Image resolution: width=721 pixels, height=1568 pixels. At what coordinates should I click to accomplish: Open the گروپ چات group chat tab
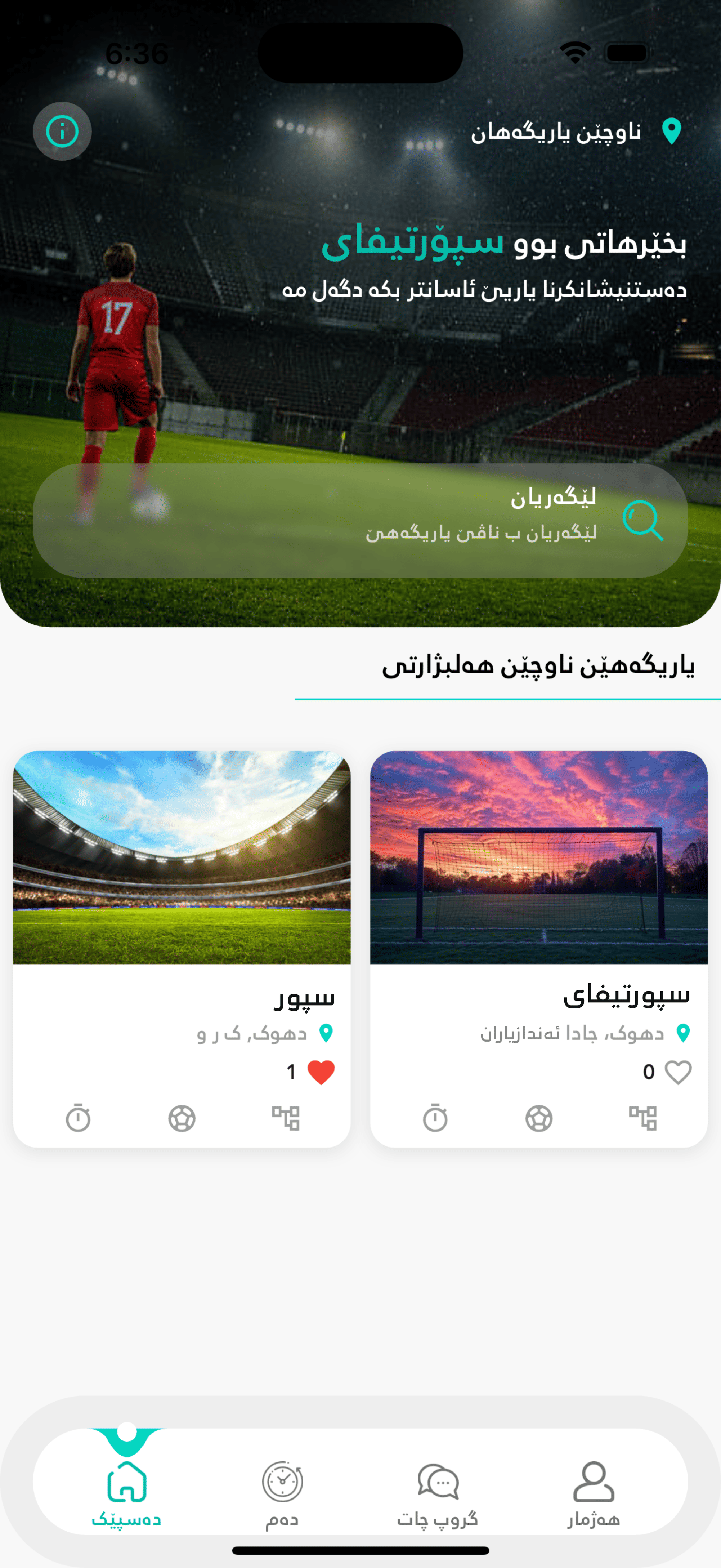point(438,1494)
